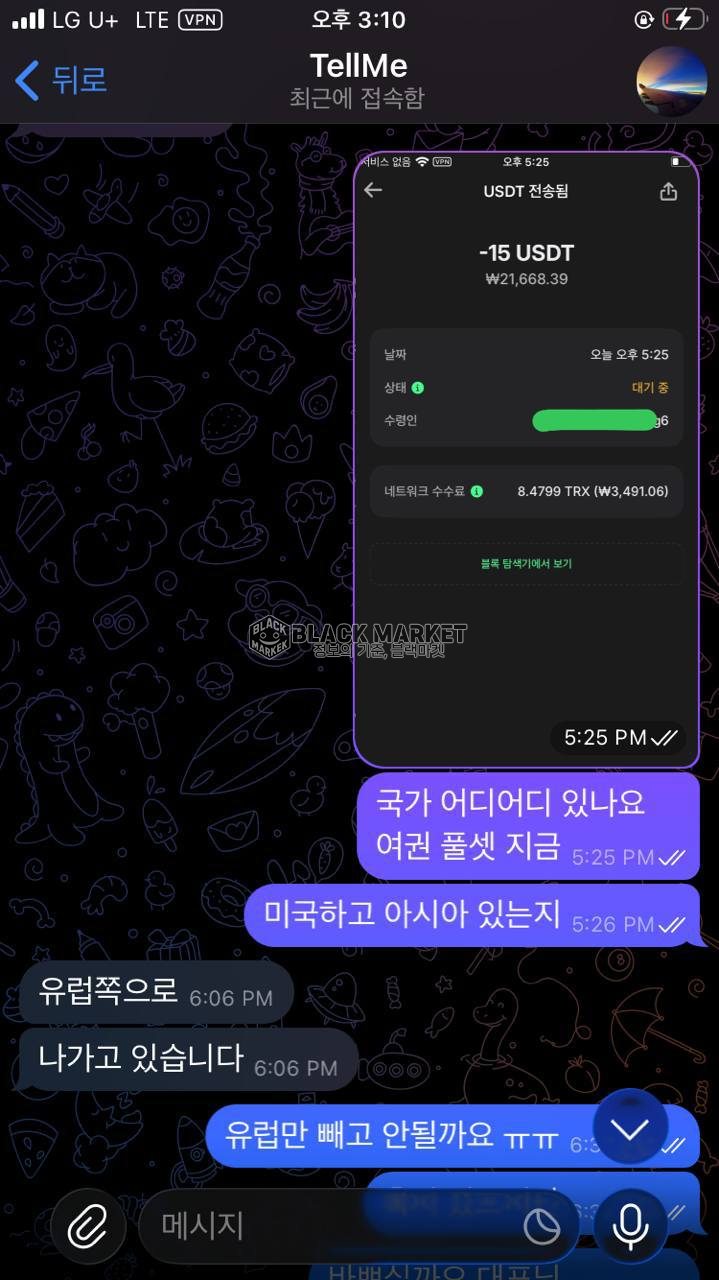
Task: Open TellMe profile from the avatar picture
Action: pyautogui.click(x=671, y=81)
